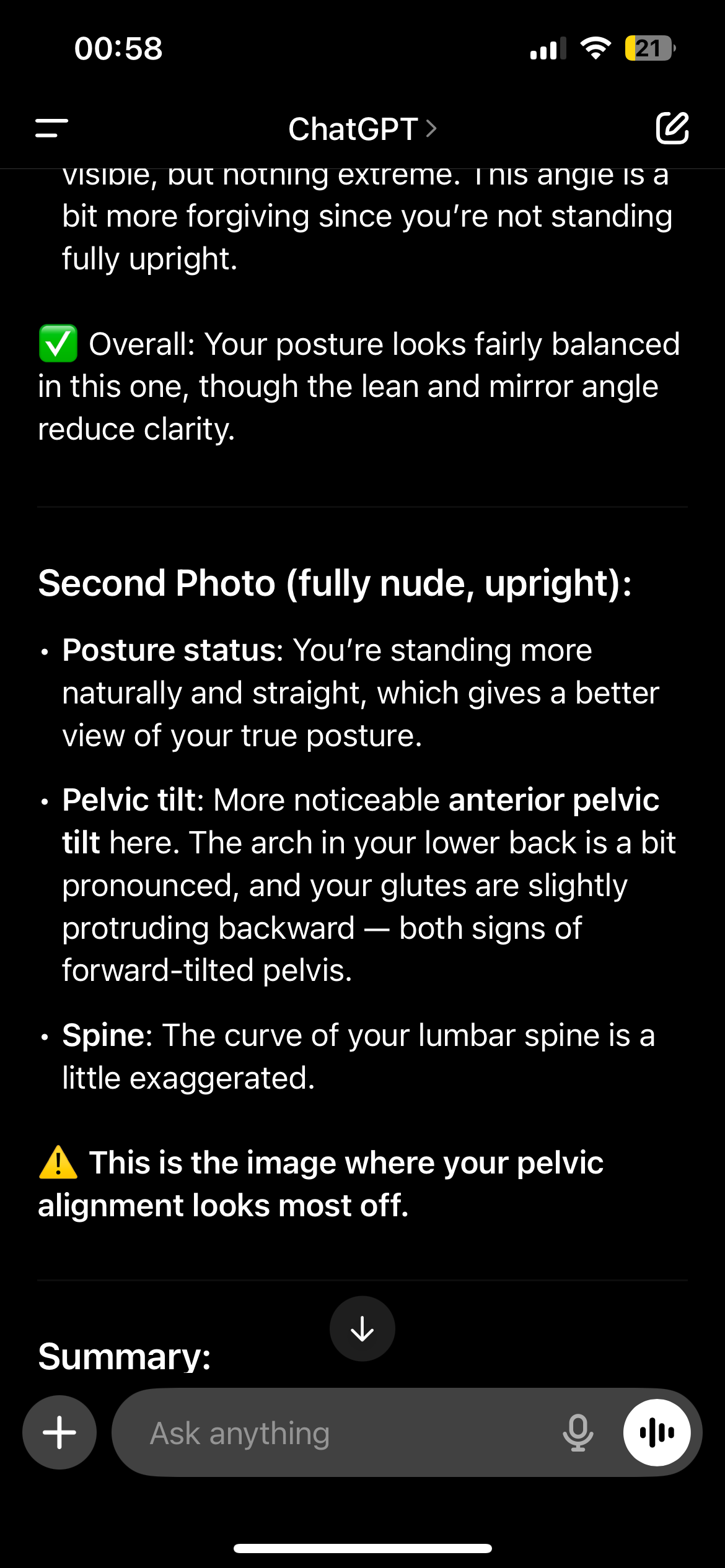Launch voice mode with the waveform button
725x1568 pixels.
(x=657, y=1432)
